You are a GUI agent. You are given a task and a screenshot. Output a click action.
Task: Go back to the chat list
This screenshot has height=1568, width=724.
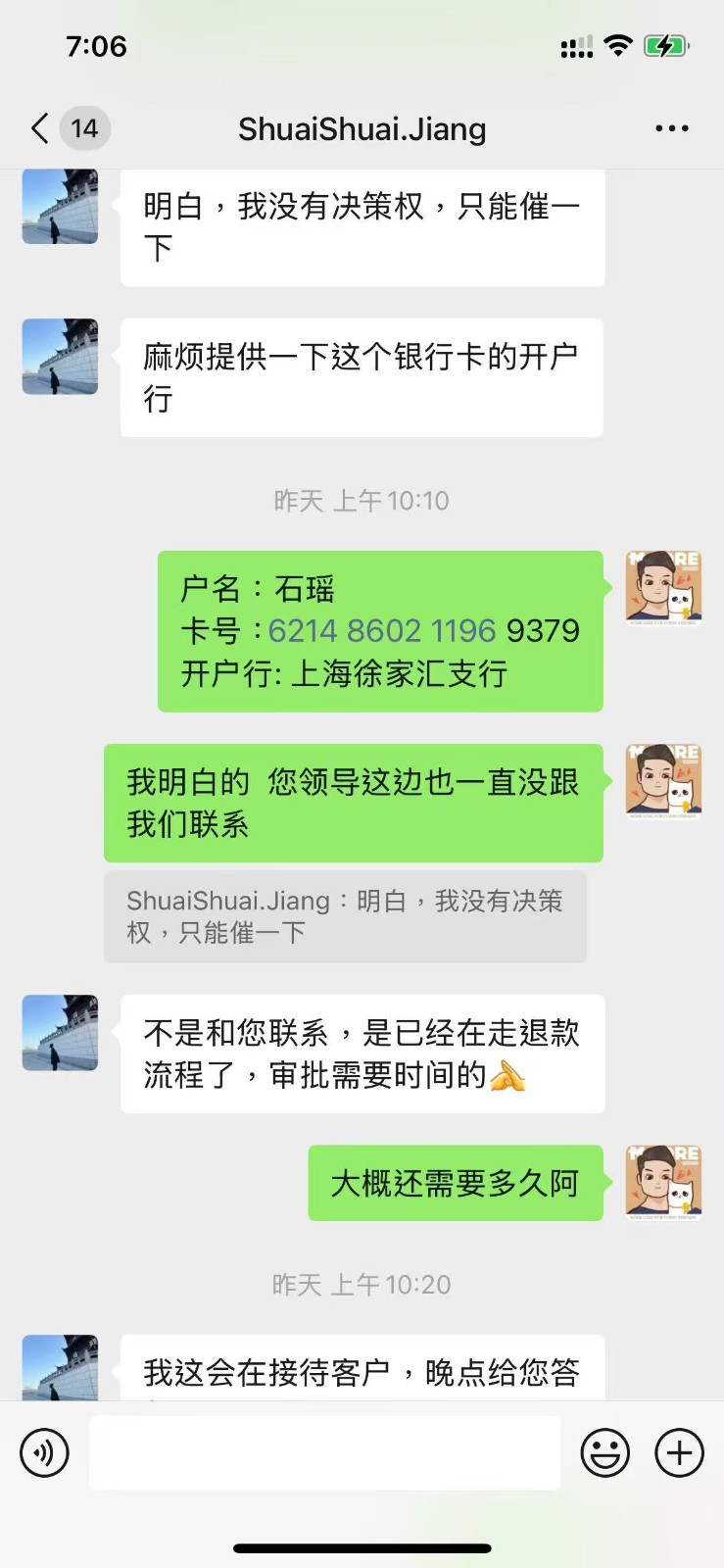pyautogui.click(x=41, y=128)
